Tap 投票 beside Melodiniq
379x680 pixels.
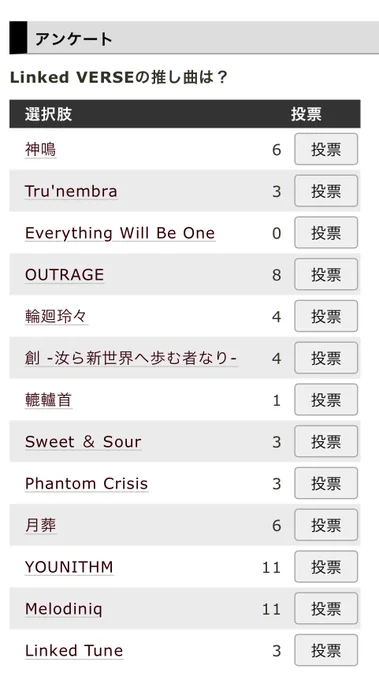(326, 608)
